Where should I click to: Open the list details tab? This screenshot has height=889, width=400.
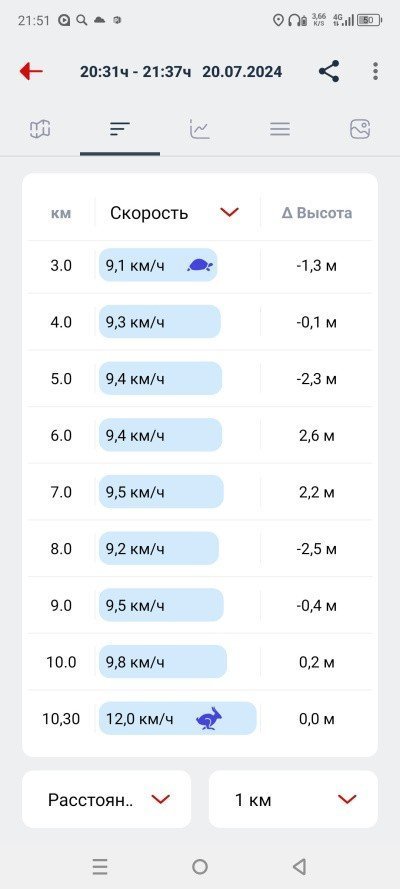click(280, 129)
